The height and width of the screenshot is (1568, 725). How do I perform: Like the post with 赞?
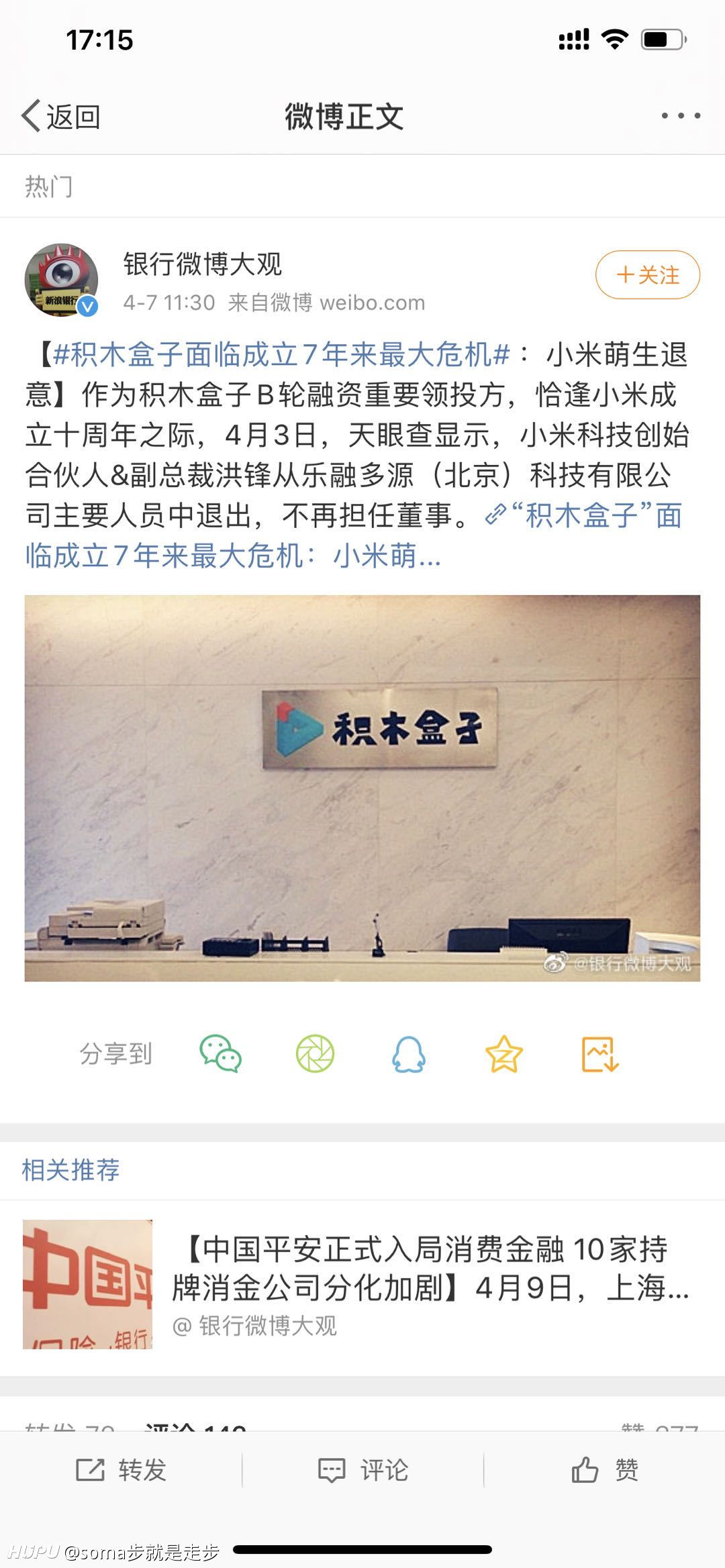click(x=604, y=1470)
